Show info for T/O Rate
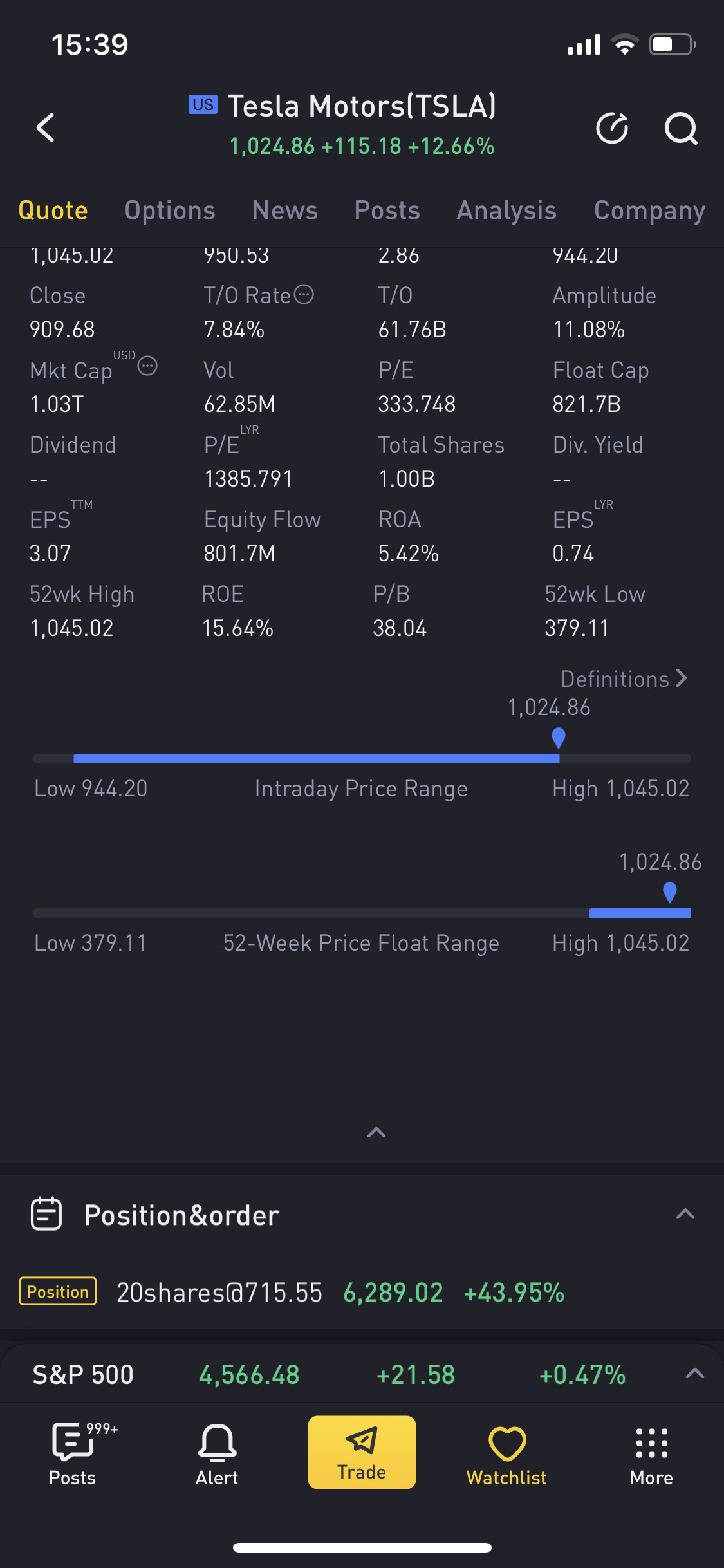 (304, 295)
